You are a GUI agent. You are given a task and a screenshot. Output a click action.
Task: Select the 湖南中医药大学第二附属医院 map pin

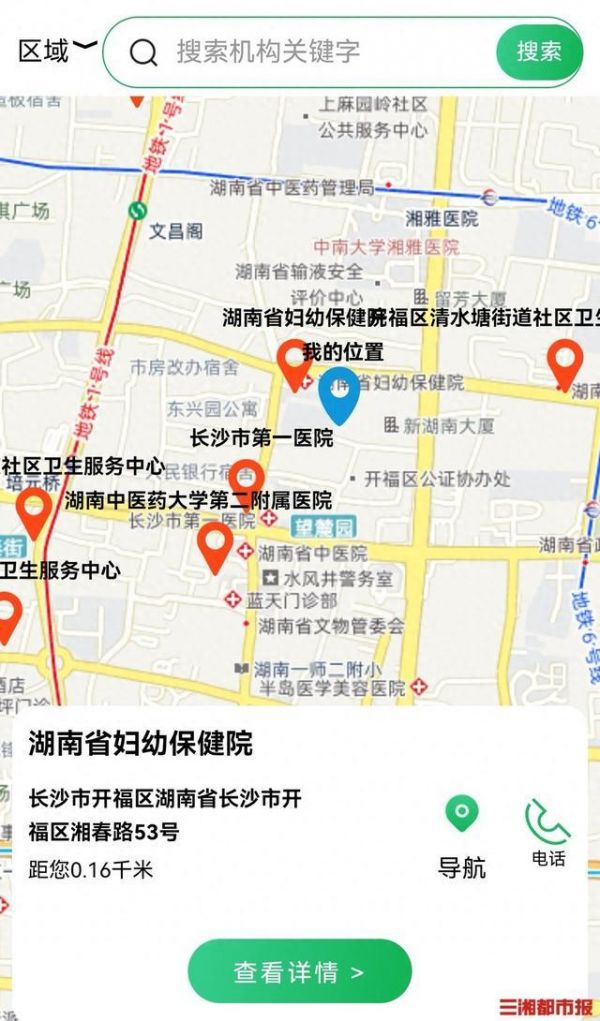pos(215,545)
